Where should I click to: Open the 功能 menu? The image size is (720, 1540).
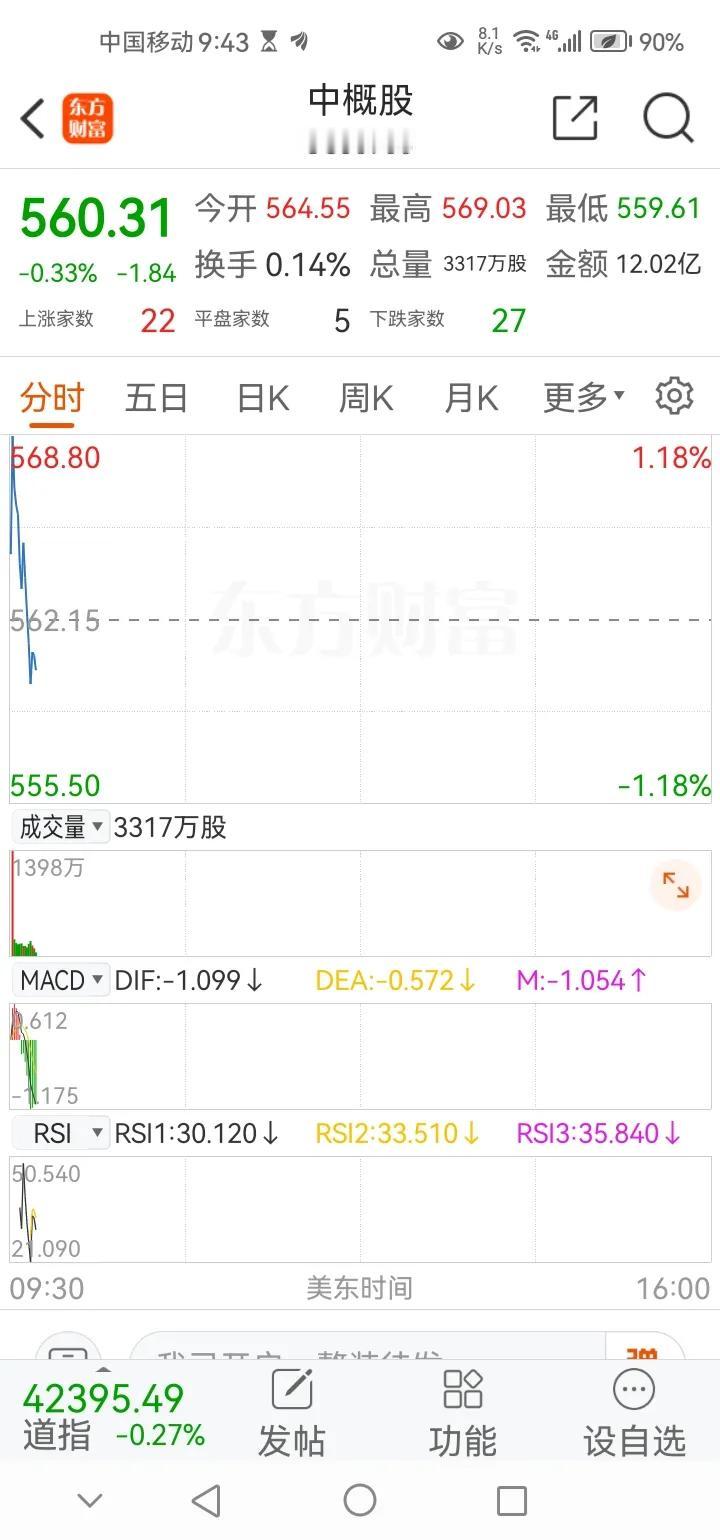pyautogui.click(x=463, y=1414)
